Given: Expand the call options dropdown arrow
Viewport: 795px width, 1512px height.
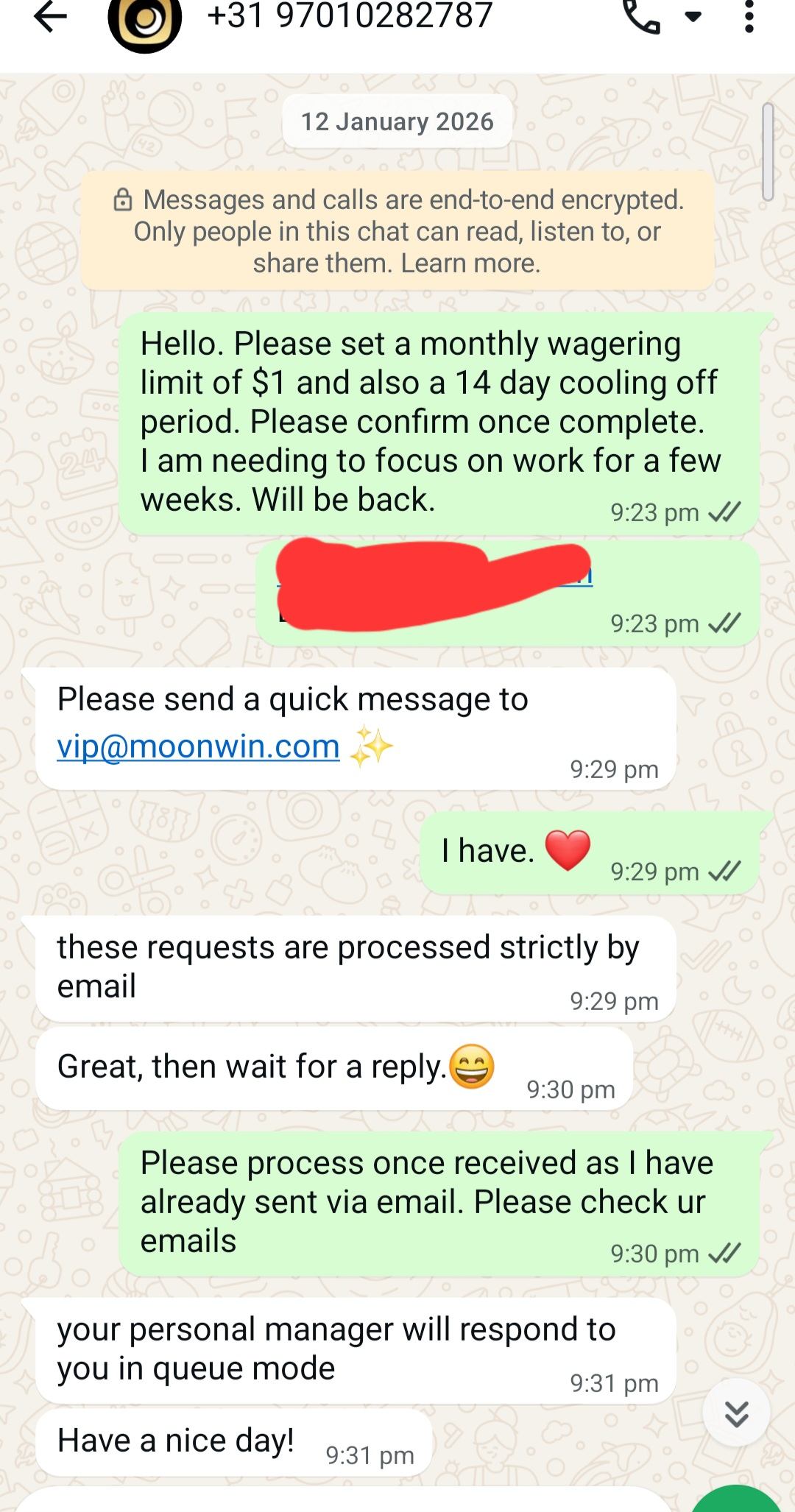Looking at the screenshot, I should coord(693,16).
